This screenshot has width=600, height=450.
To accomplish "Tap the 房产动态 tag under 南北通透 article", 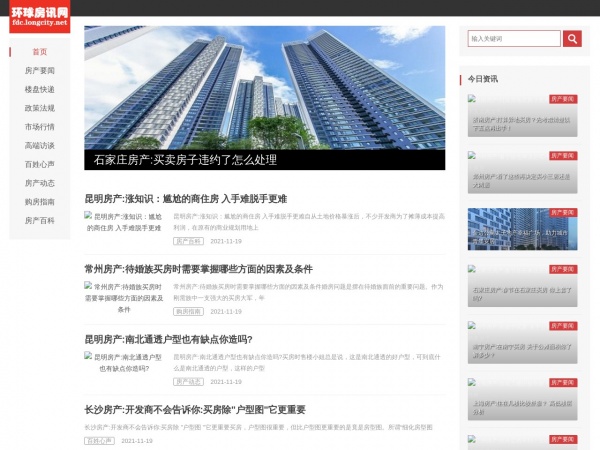I will click(x=188, y=381).
